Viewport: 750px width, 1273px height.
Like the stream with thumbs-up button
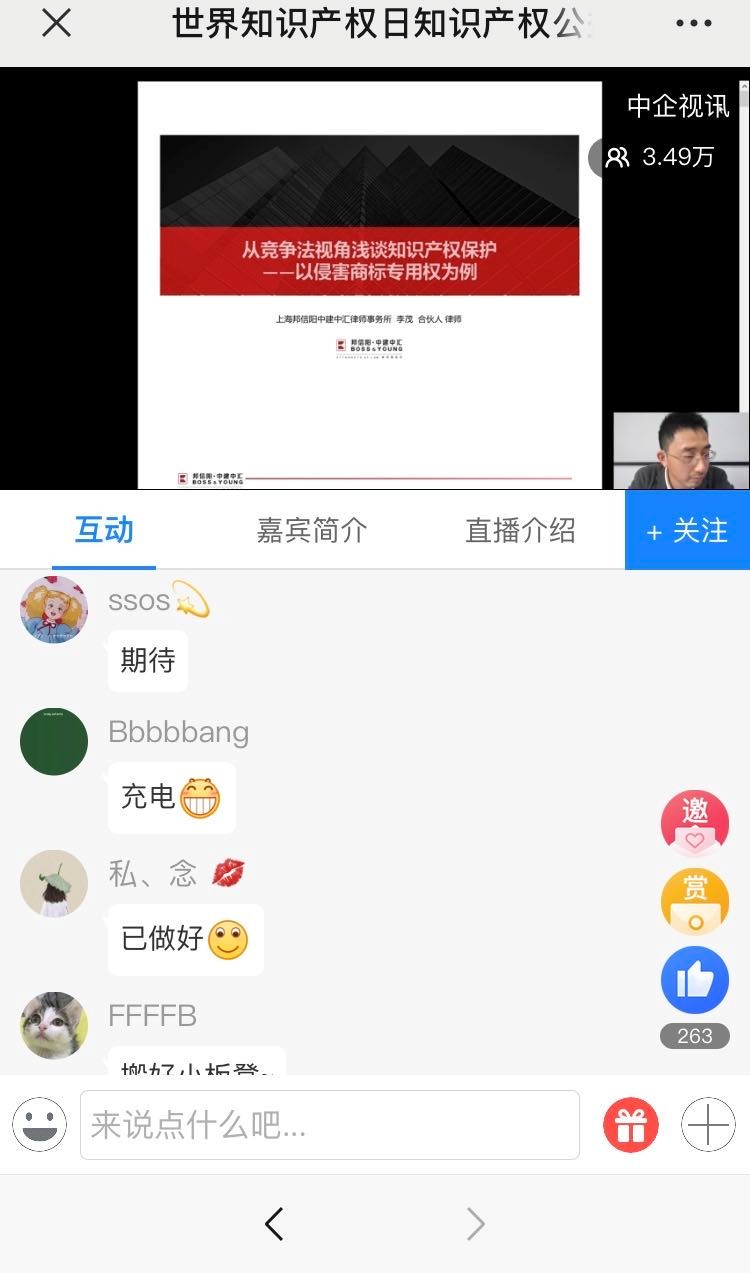694,981
